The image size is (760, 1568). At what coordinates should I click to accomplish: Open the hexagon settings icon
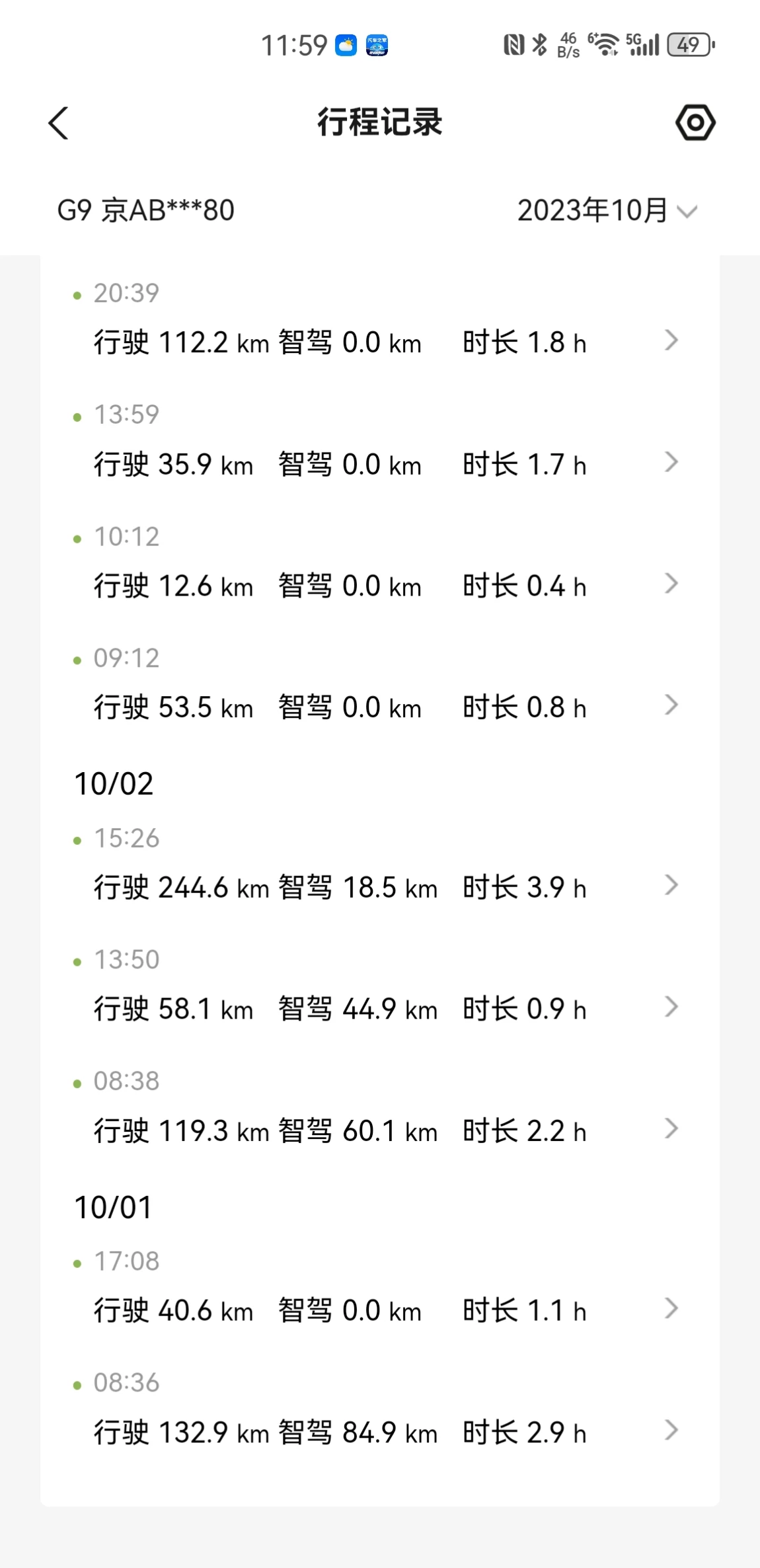(x=695, y=122)
